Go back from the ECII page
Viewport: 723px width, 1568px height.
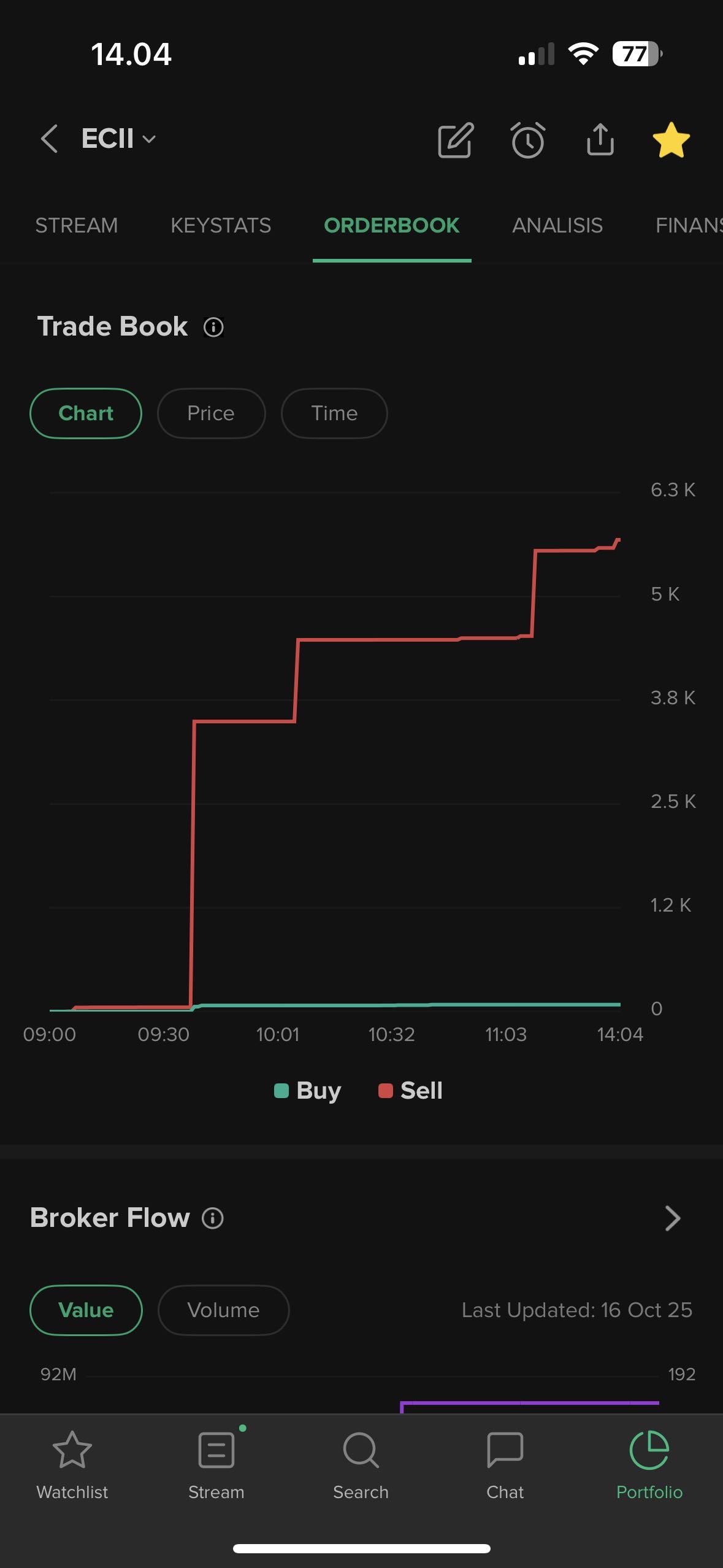pyautogui.click(x=49, y=139)
